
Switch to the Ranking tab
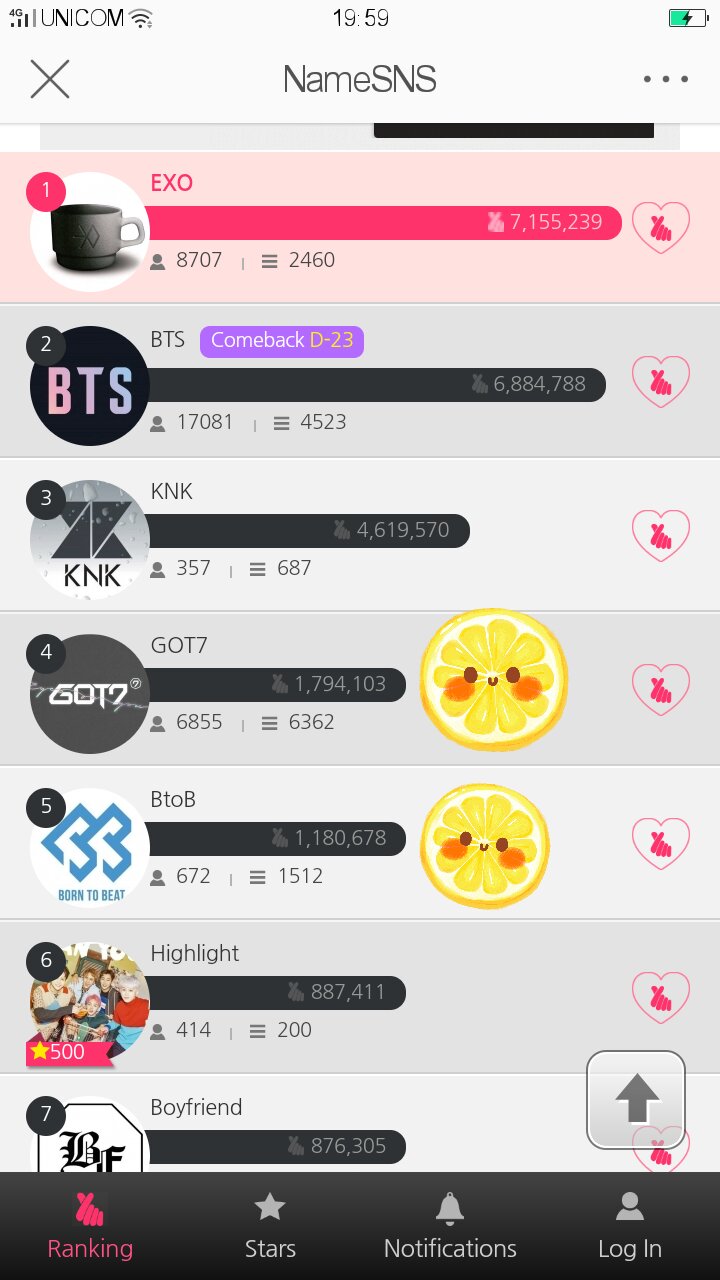click(x=90, y=1228)
